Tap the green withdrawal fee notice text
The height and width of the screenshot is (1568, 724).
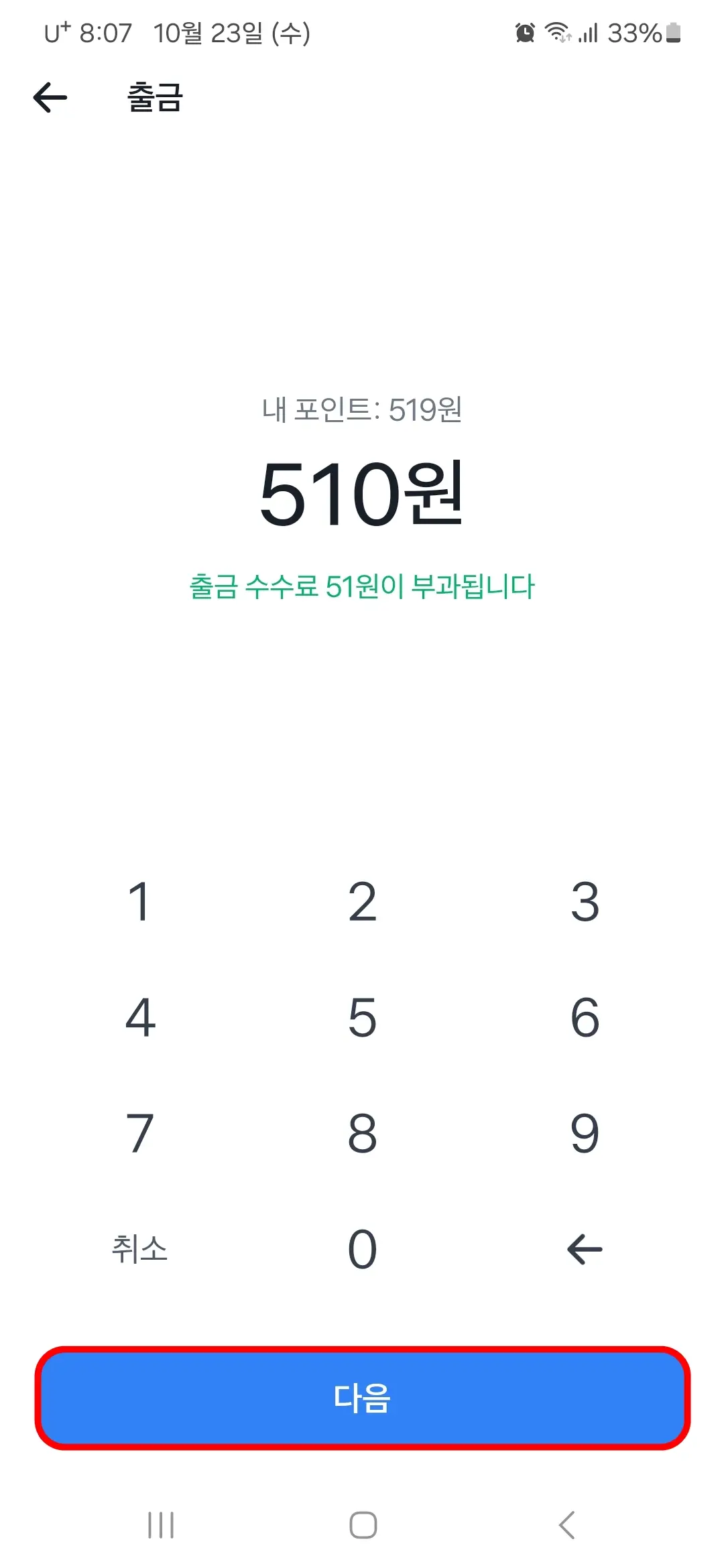click(362, 584)
